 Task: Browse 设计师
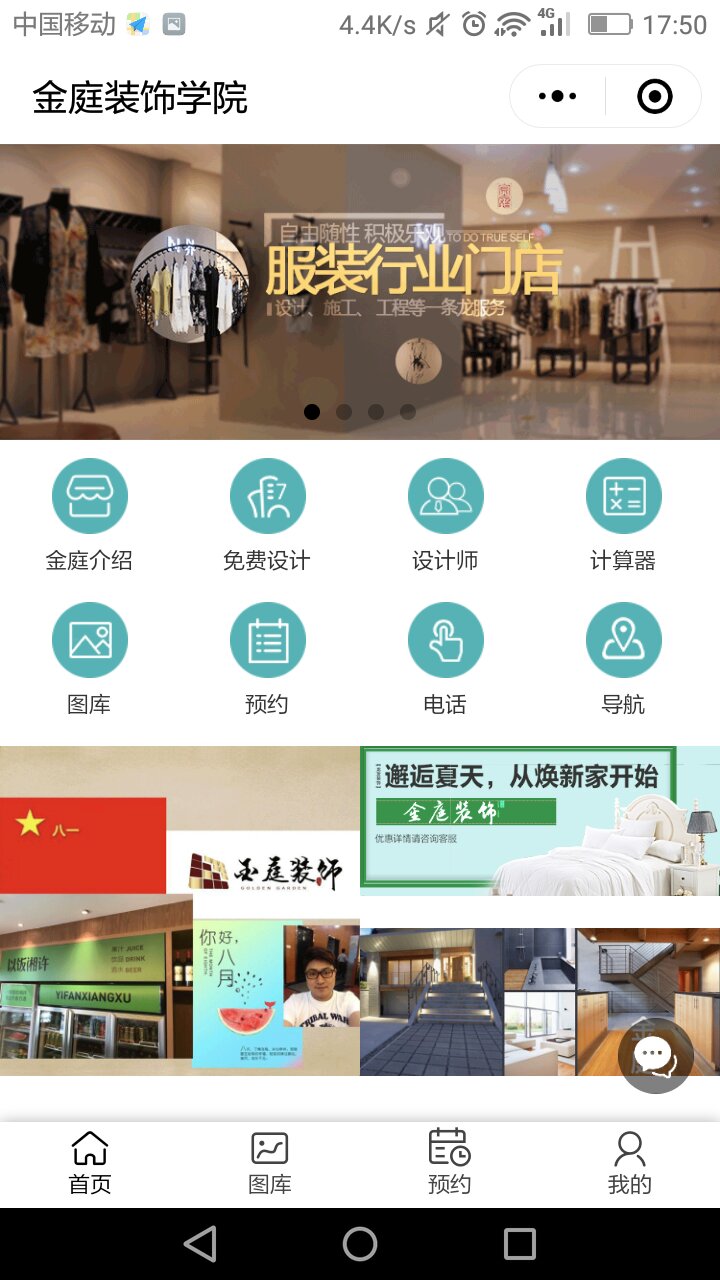tap(445, 497)
